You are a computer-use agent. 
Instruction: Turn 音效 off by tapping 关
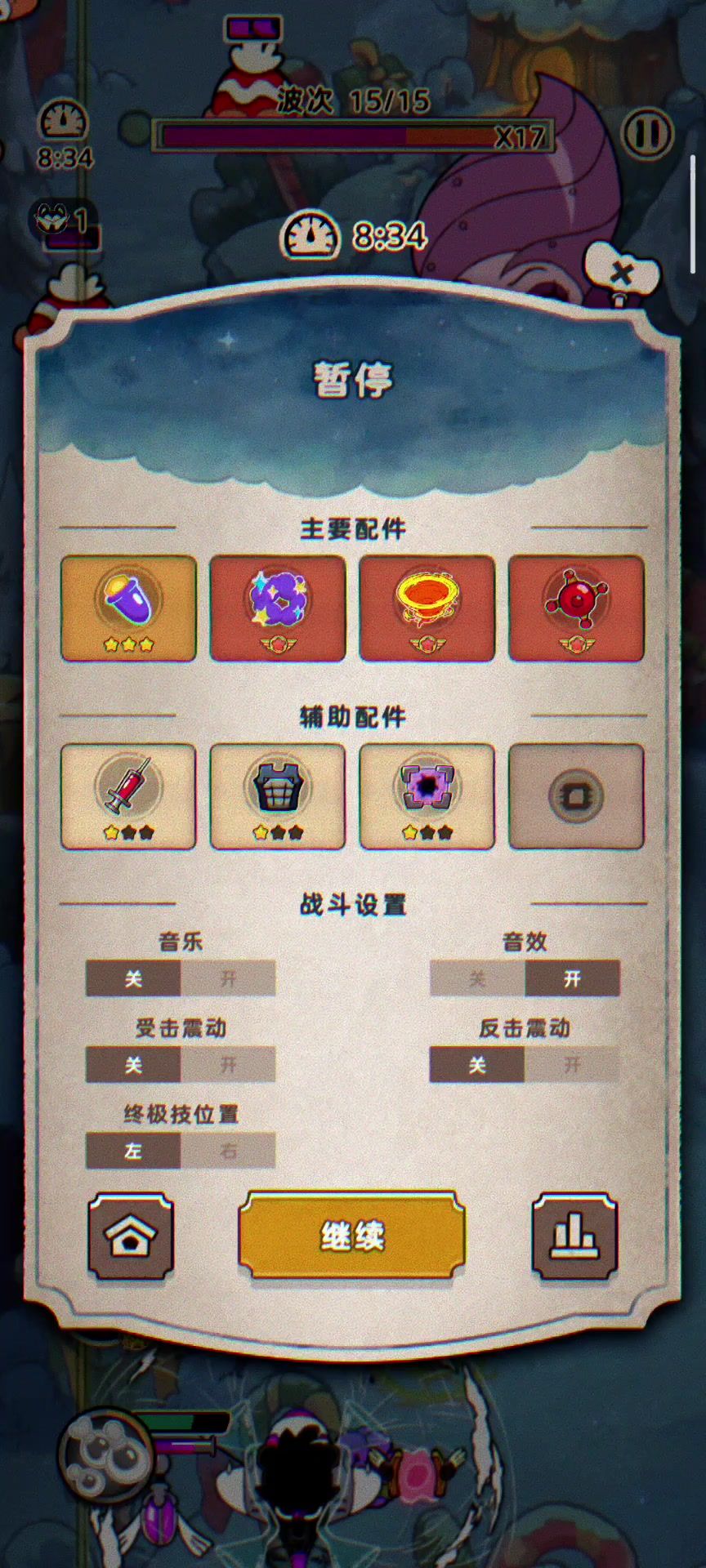(477, 978)
